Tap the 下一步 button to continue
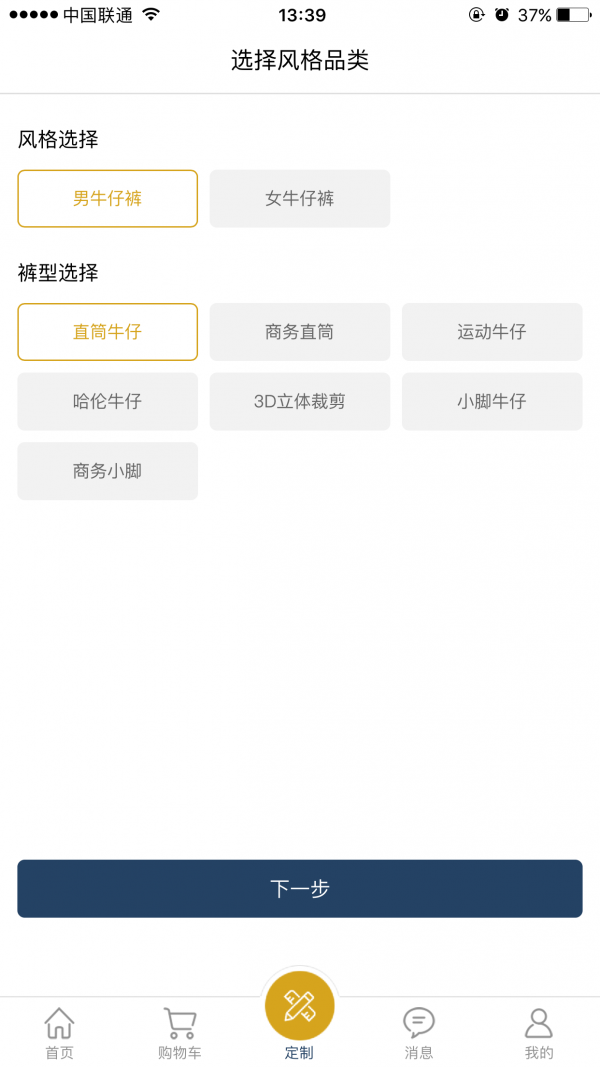This screenshot has height=1067, width=600. (x=299, y=888)
